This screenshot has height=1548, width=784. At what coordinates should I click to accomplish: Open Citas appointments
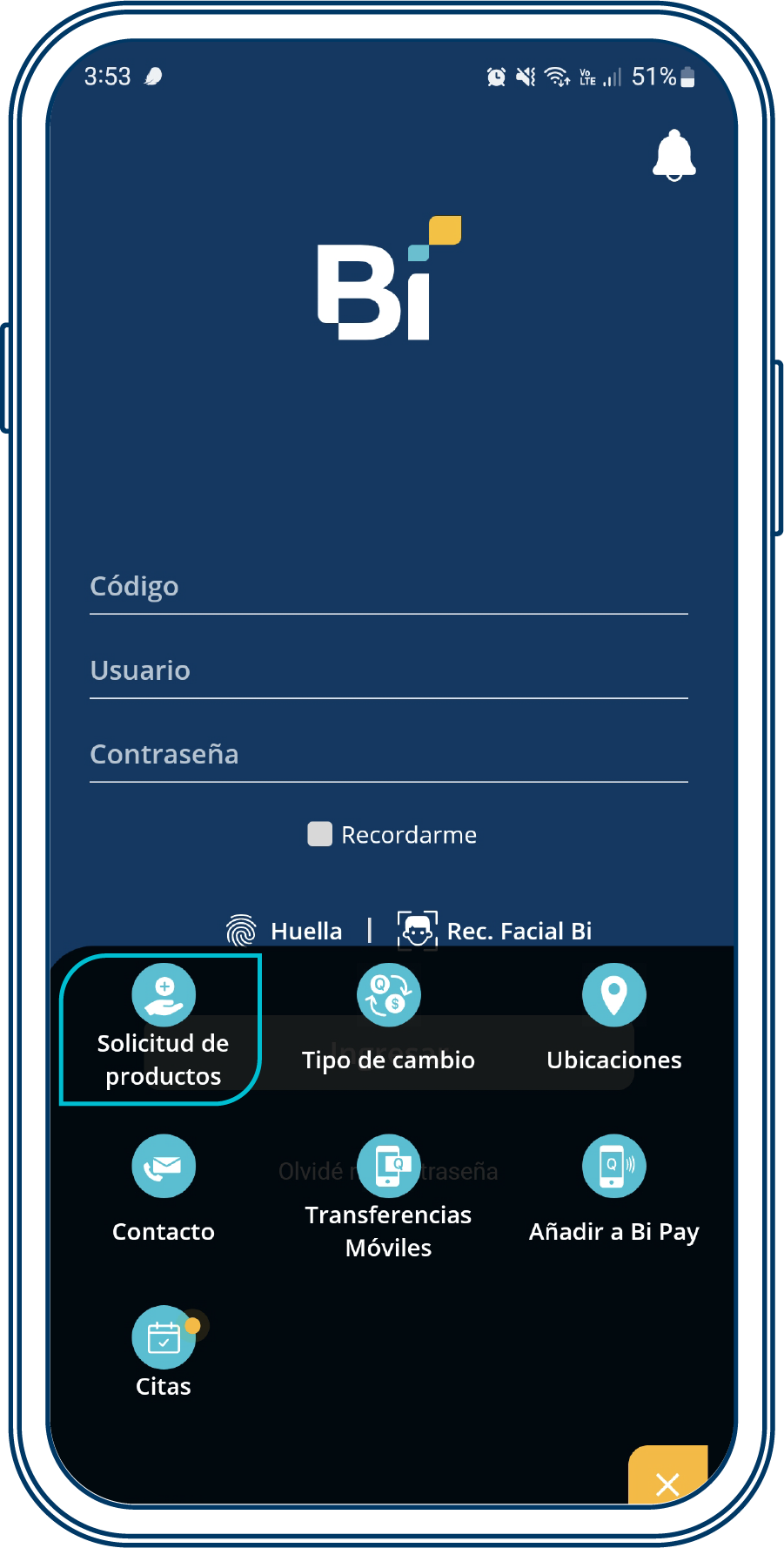click(163, 1351)
